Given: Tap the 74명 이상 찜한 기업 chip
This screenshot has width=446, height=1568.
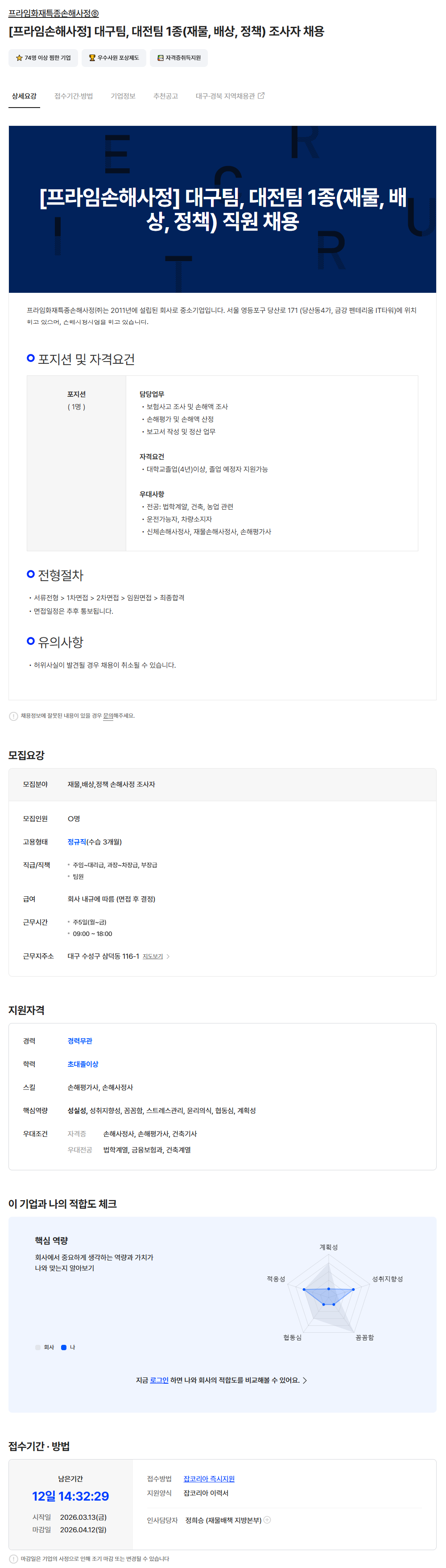Looking at the screenshot, I should pos(43,58).
